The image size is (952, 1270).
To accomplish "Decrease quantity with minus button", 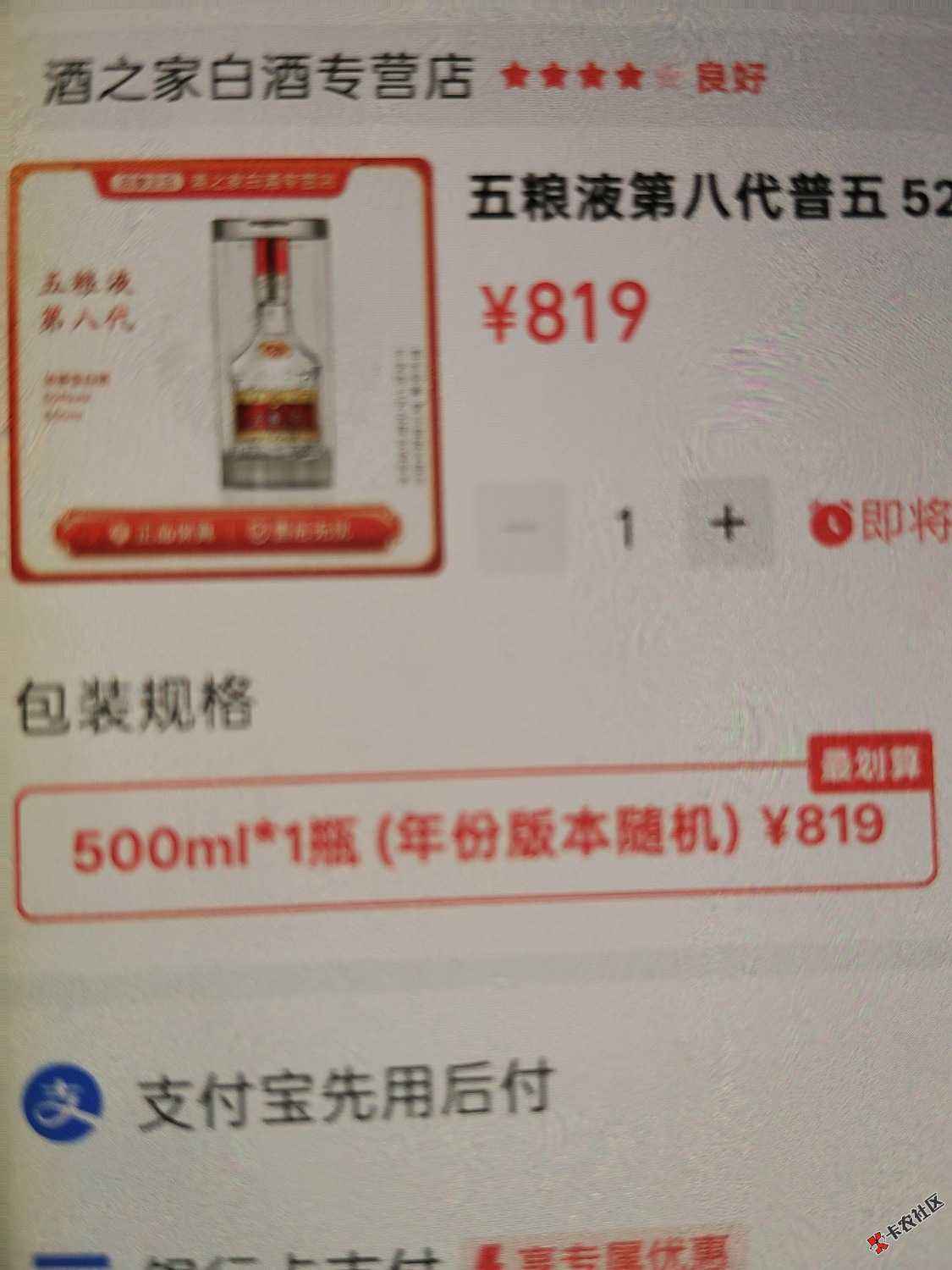I will (521, 527).
